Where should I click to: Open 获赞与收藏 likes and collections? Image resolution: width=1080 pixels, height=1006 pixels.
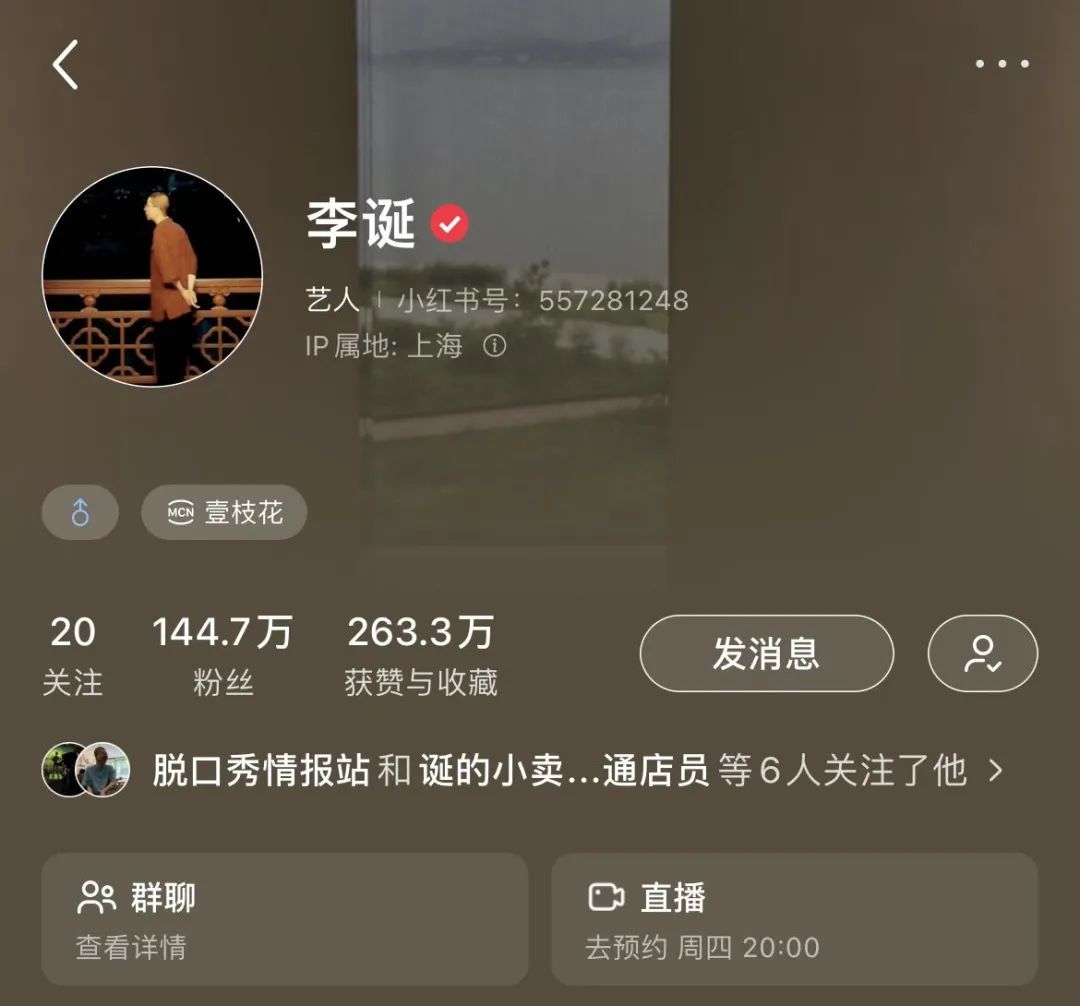pos(421,655)
